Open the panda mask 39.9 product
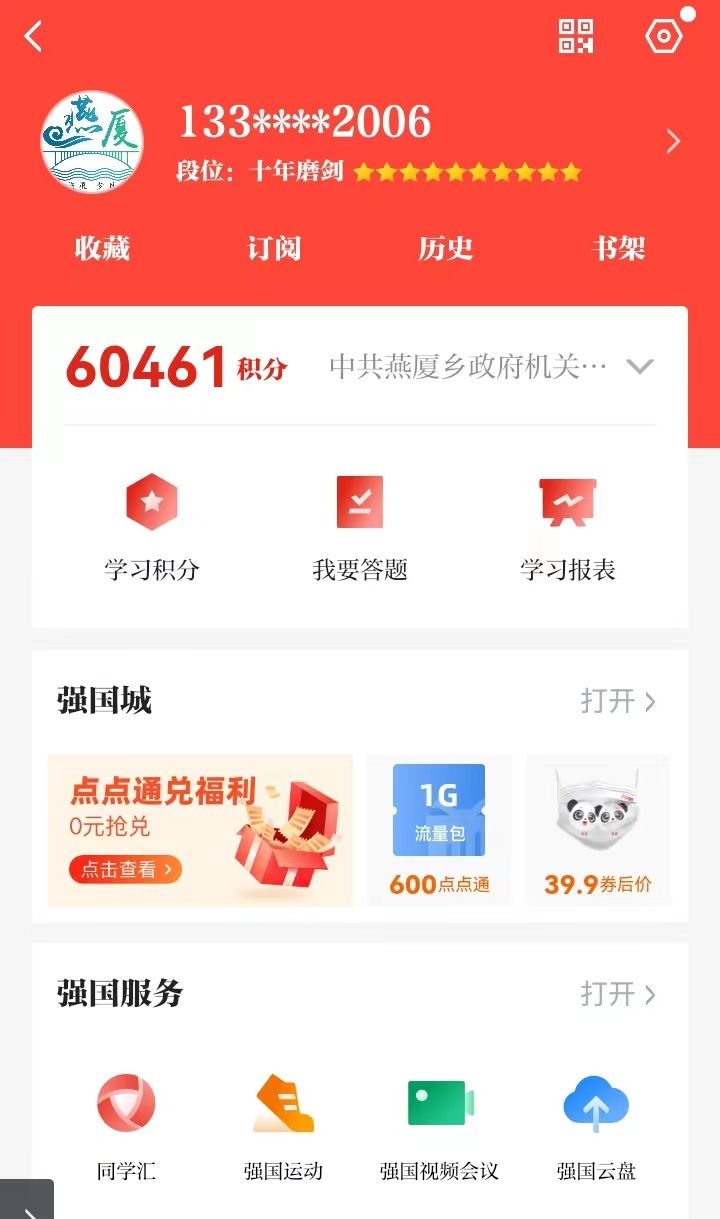 (598, 830)
